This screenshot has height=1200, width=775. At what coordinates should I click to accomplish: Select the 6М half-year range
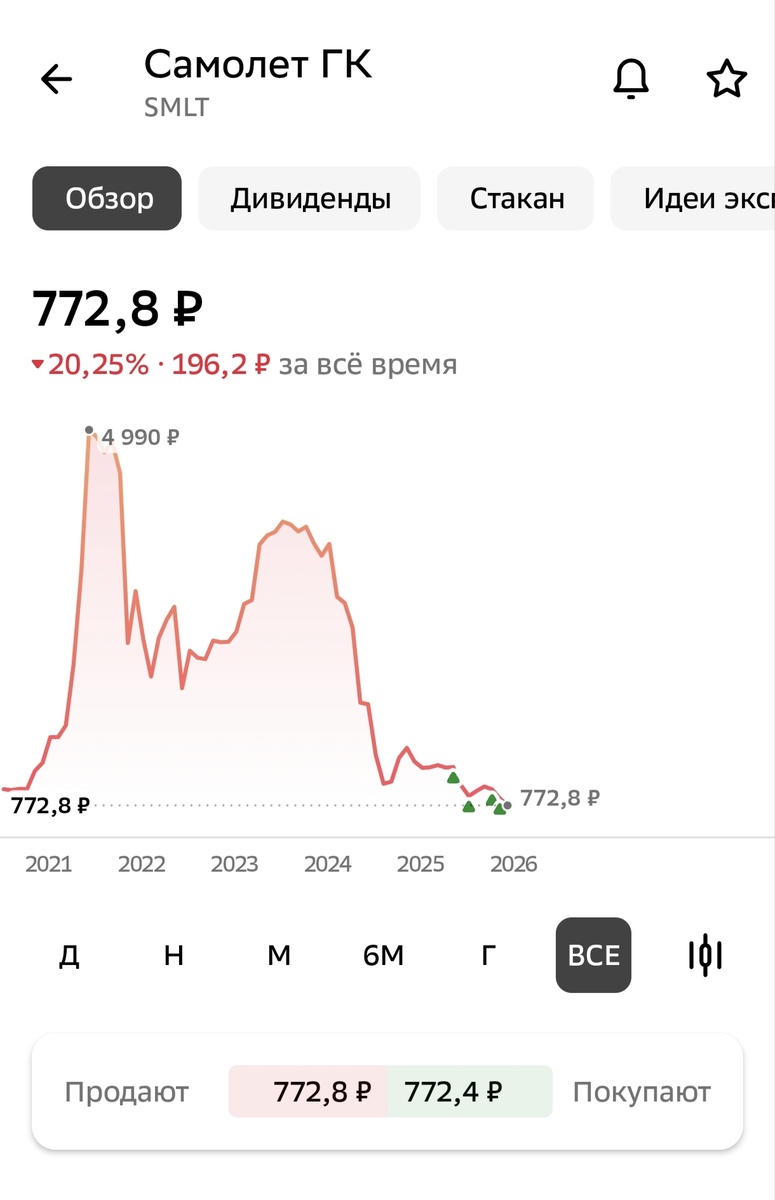pos(384,955)
